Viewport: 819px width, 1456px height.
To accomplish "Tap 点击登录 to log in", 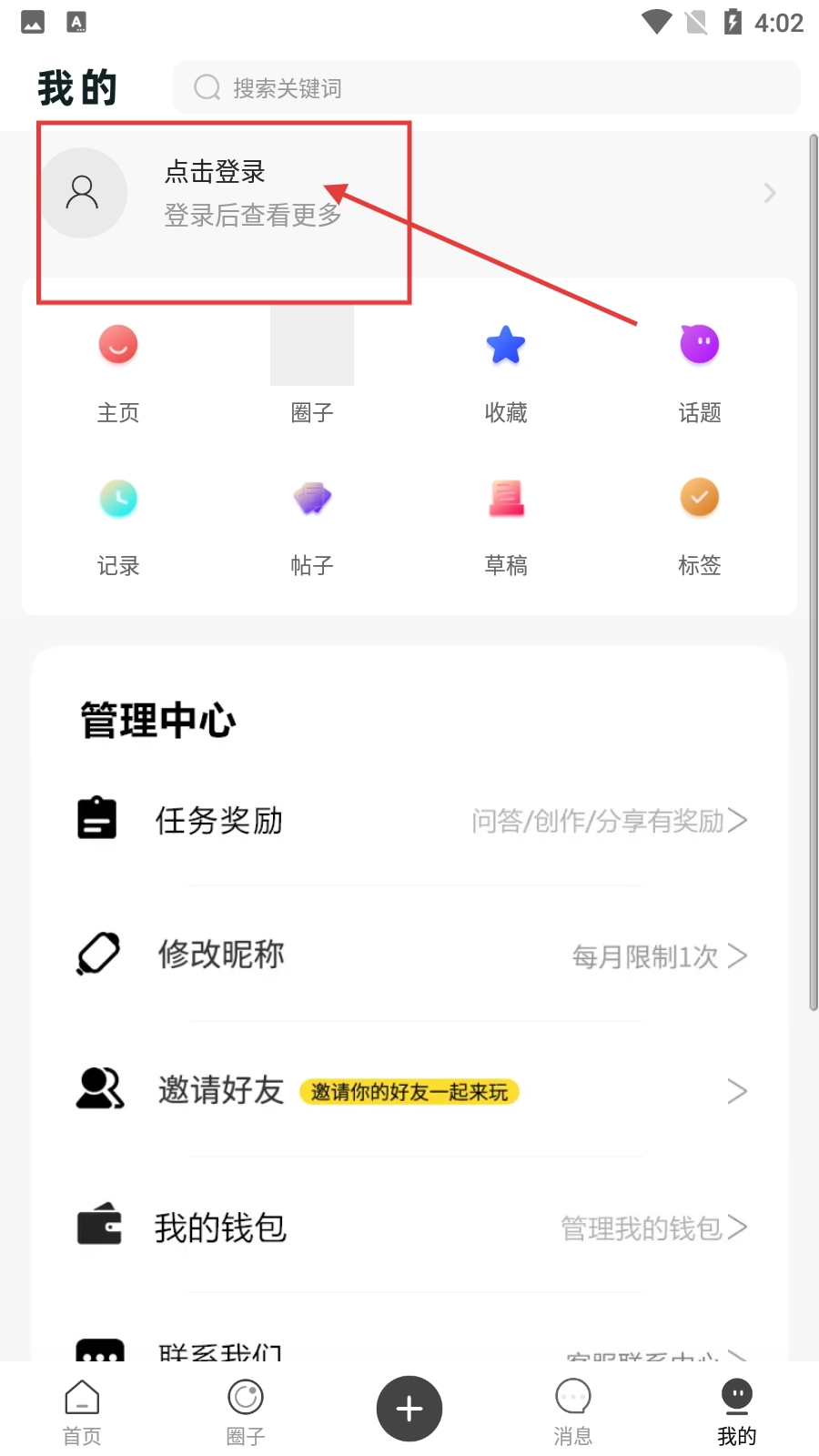I will tap(215, 173).
